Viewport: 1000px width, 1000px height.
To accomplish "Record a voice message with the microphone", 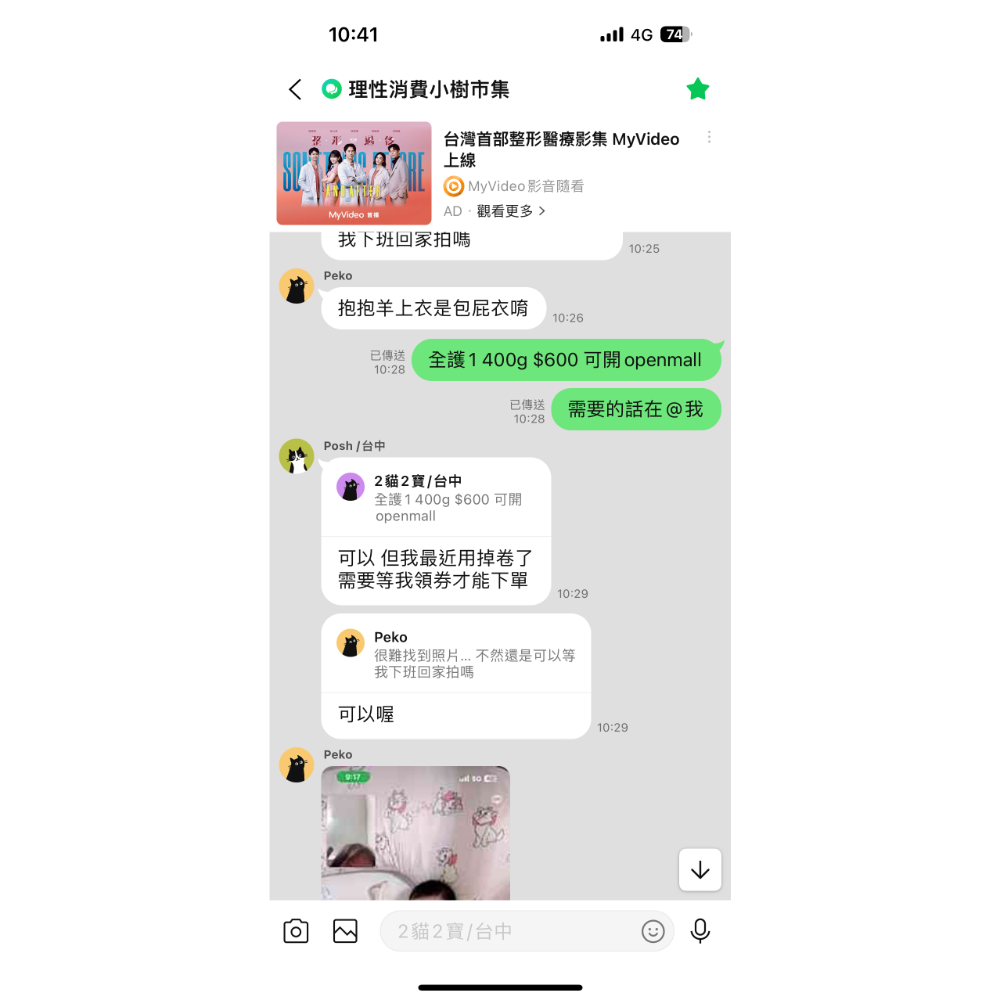I will click(700, 931).
